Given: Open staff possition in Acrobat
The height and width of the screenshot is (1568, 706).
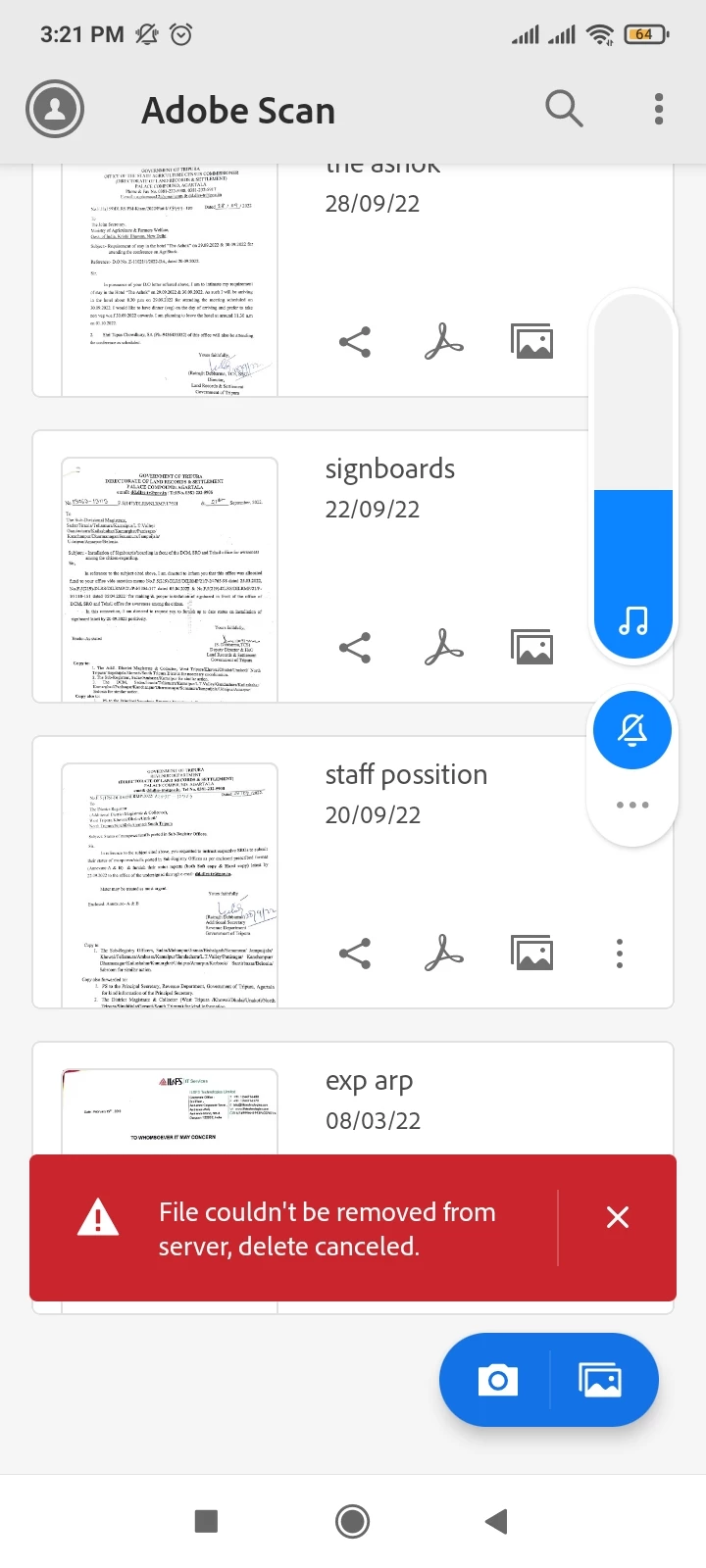Looking at the screenshot, I should 443,954.
